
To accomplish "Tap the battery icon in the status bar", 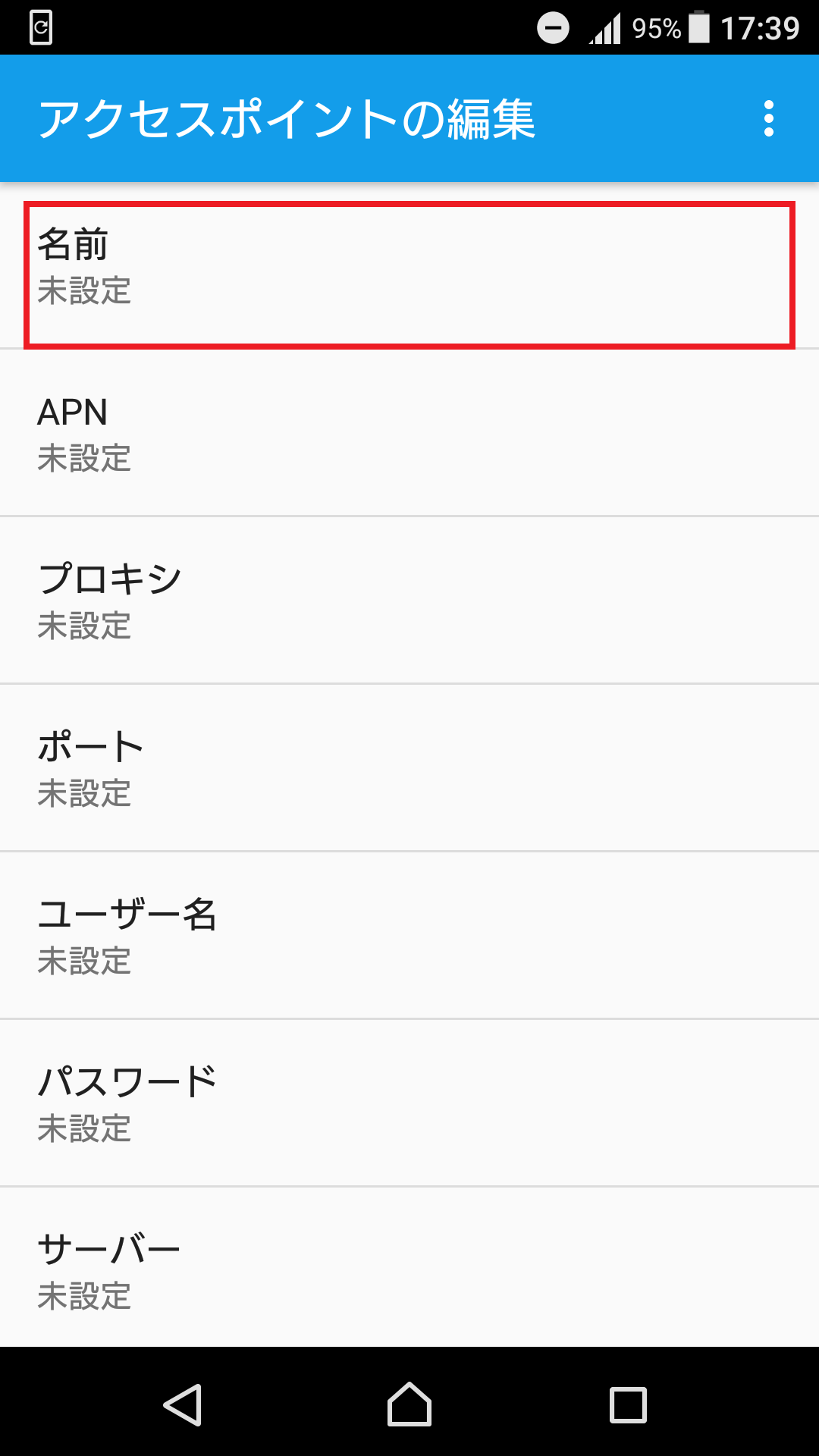I will (699, 25).
